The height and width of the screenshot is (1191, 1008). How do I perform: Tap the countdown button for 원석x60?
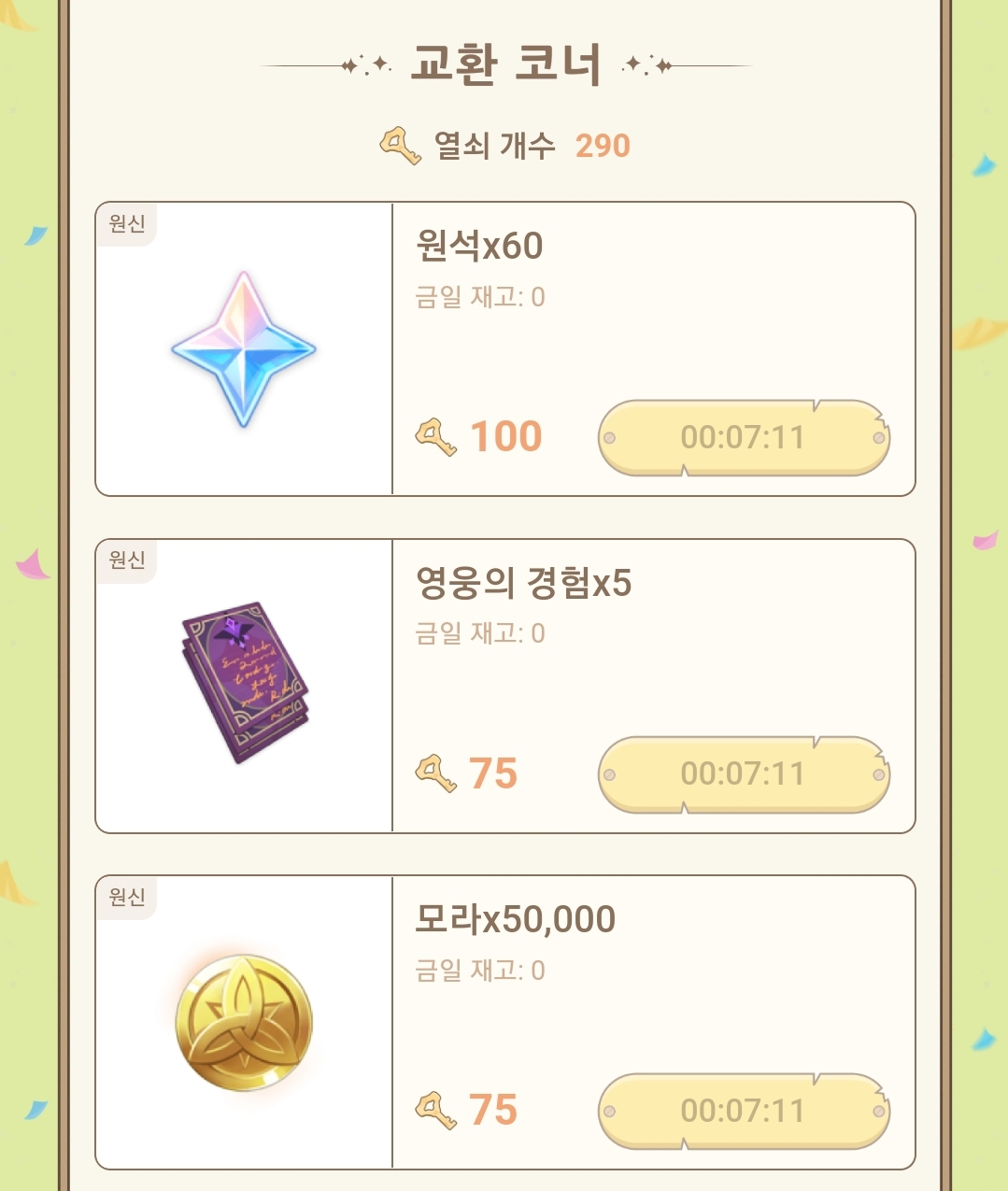(x=744, y=437)
